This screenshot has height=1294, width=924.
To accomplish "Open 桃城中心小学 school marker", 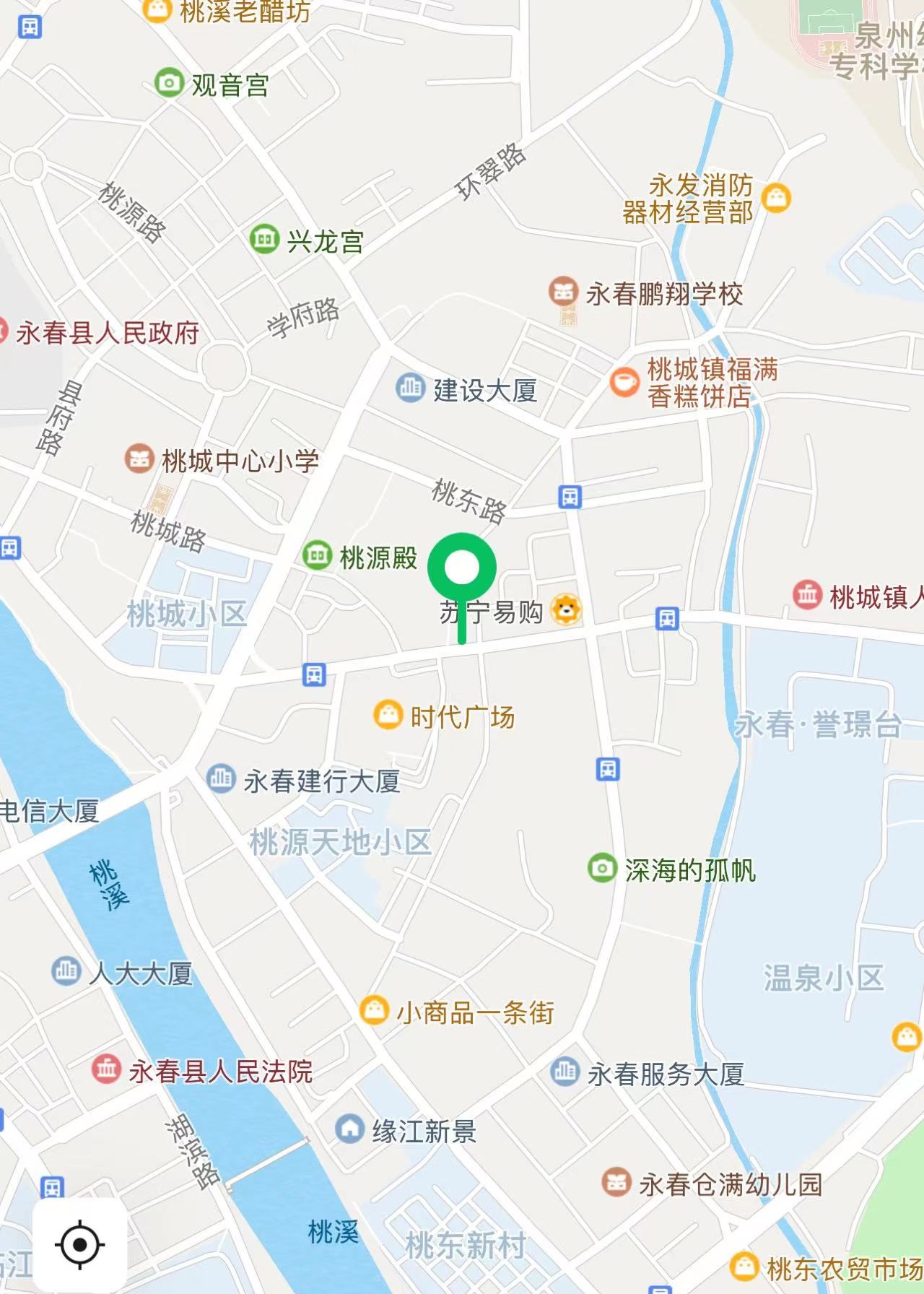I will (139, 459).
